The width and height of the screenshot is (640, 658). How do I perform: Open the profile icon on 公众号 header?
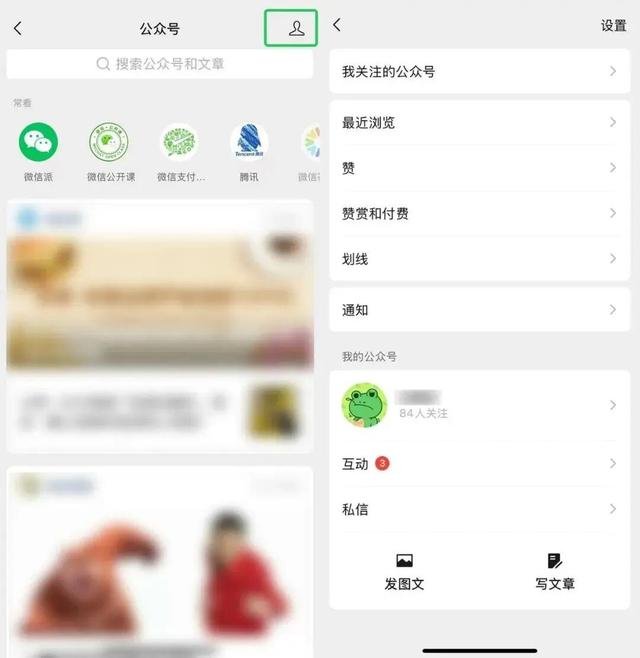[295, 28]
